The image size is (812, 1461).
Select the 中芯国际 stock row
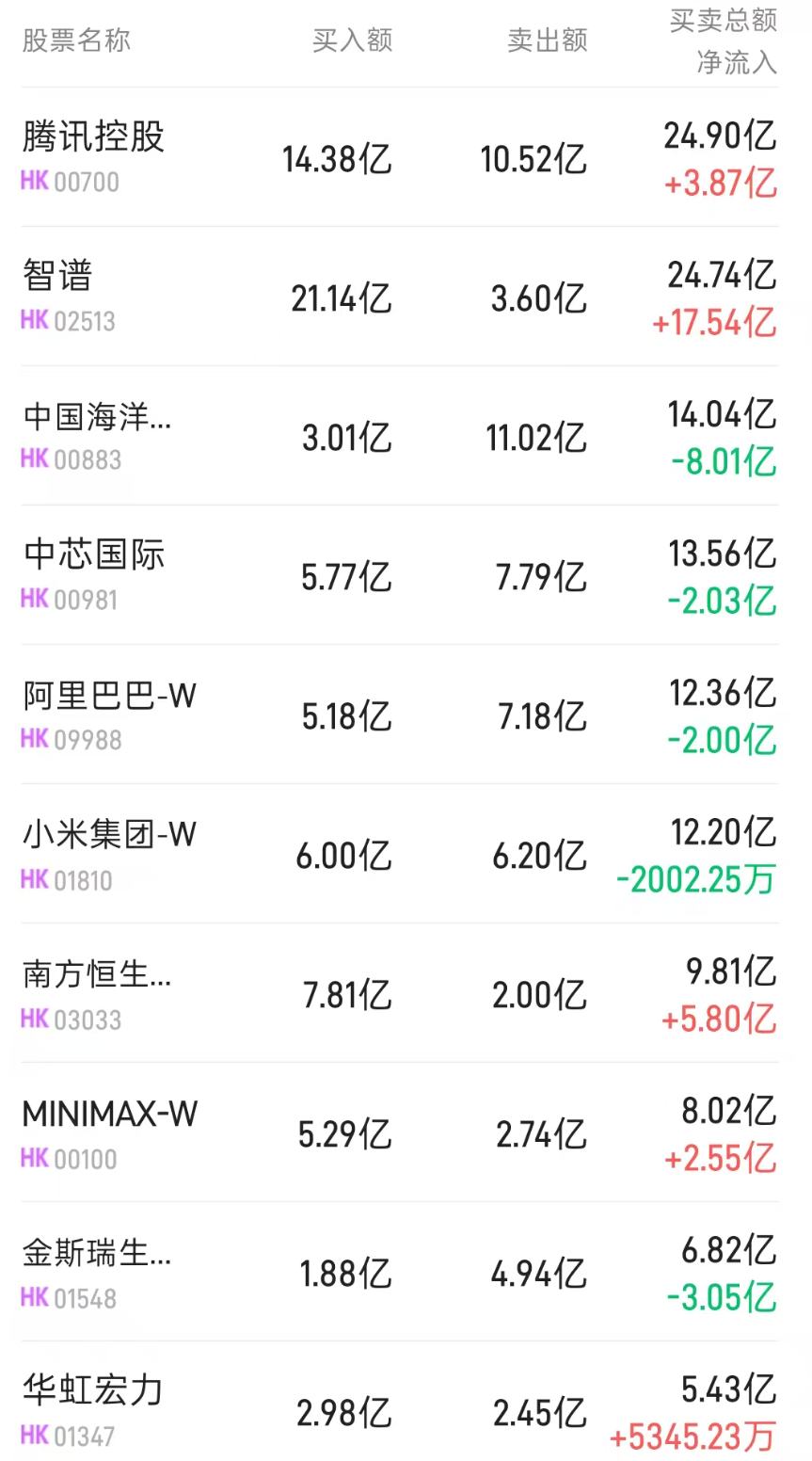400,575
